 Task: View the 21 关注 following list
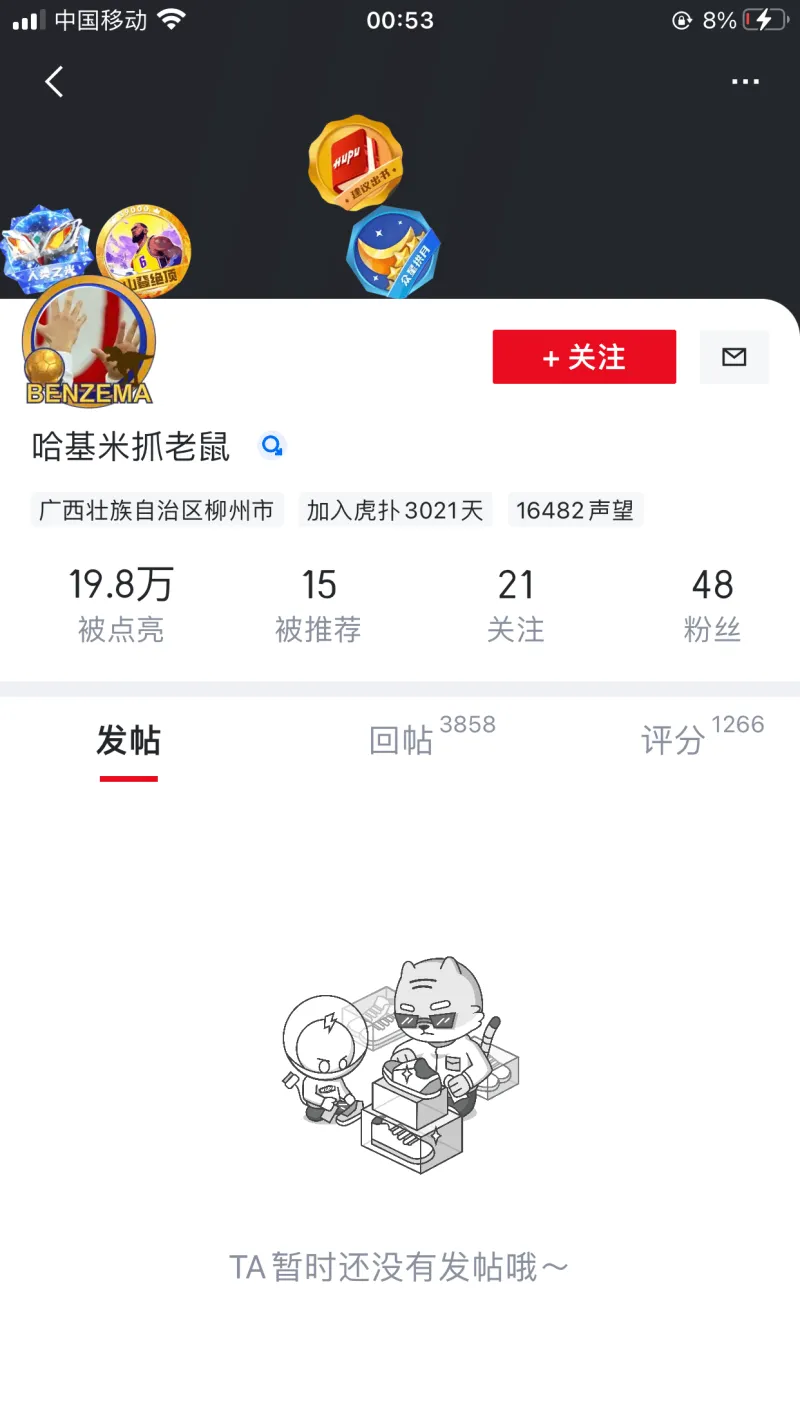[x=516, y=604]
